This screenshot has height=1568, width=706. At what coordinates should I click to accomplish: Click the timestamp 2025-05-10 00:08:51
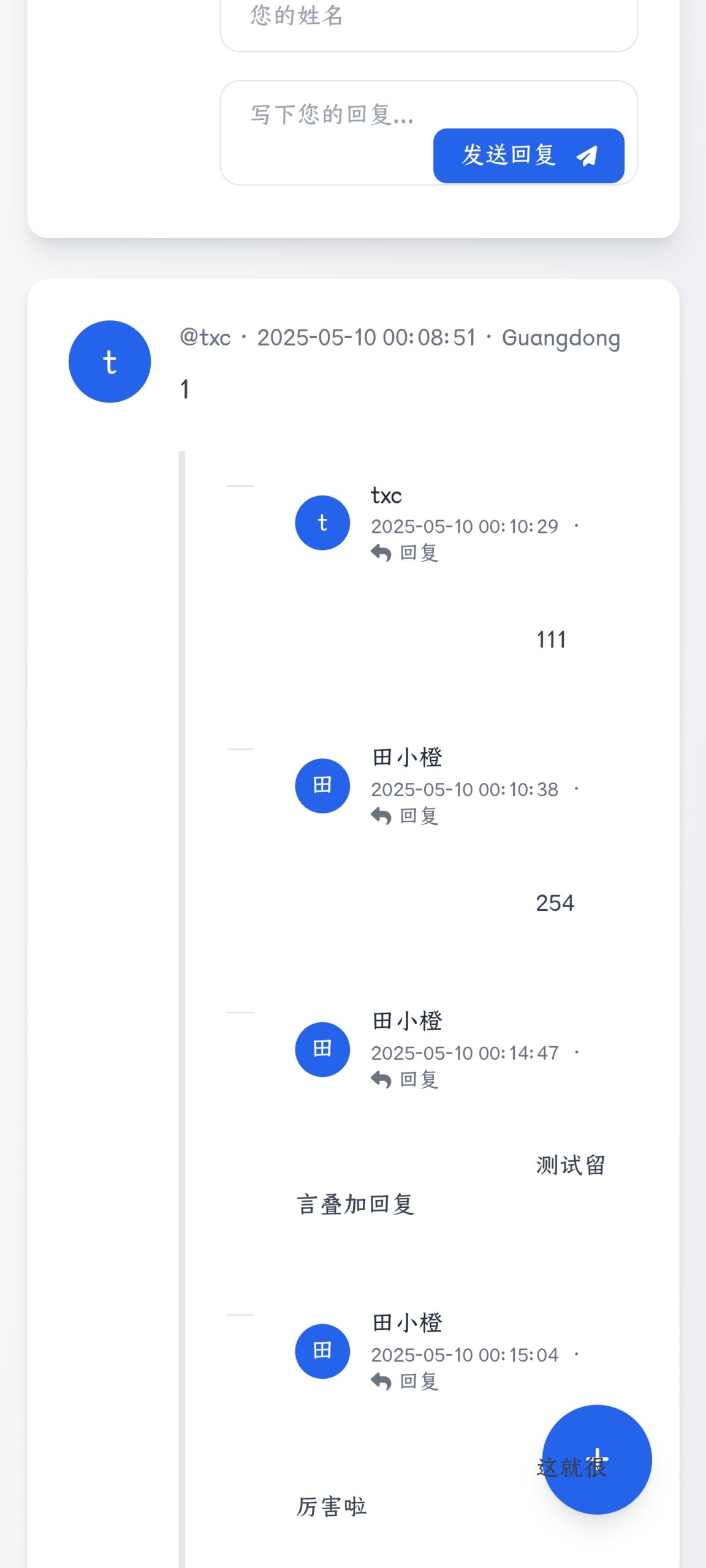point(368,337)
